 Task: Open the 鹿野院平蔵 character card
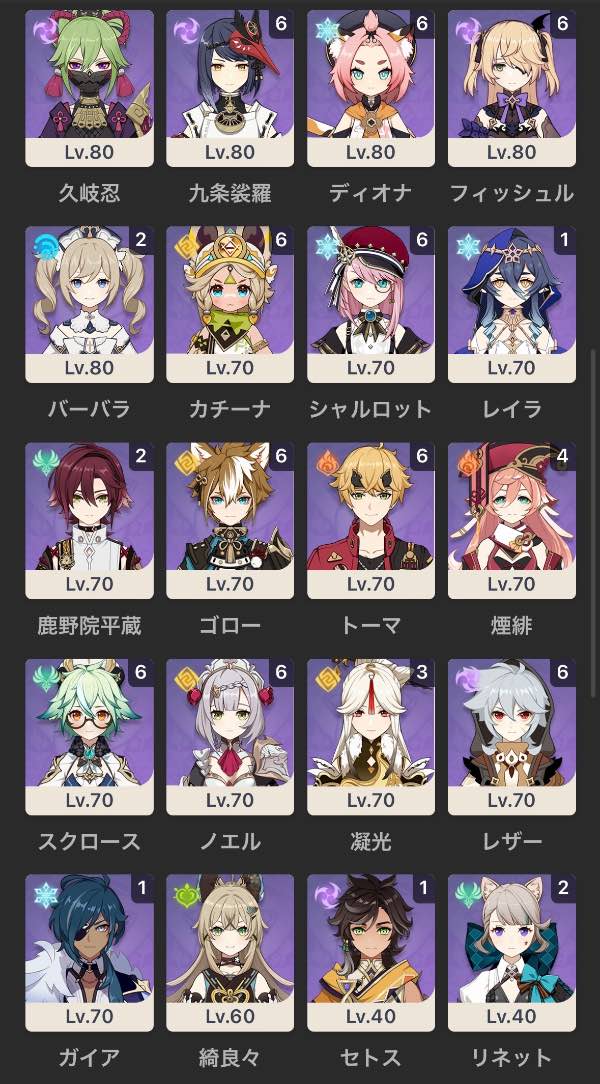(x=89, y=520)
